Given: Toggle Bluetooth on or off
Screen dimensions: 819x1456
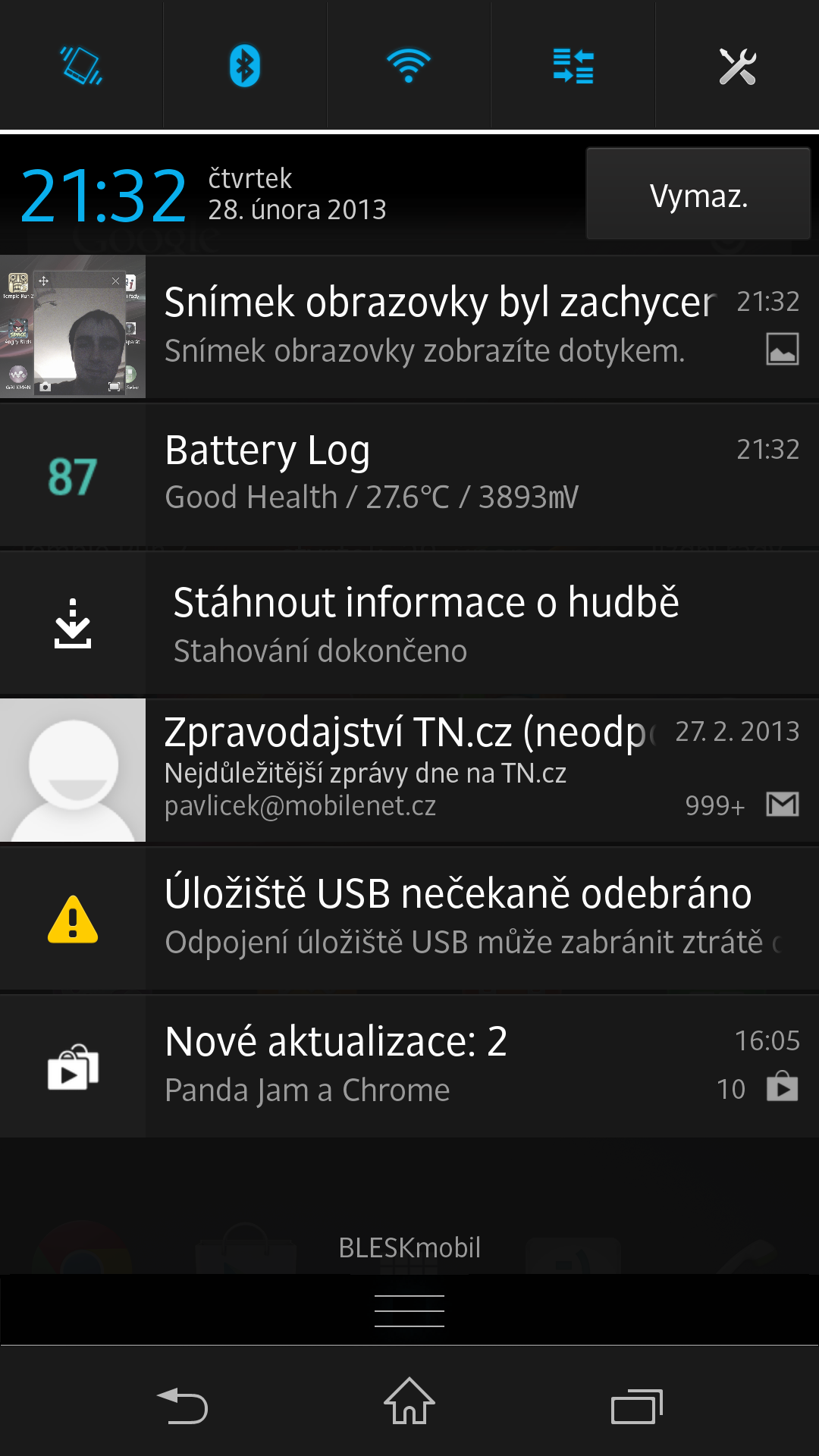Looking at the screenshot, I should [245, 66].
